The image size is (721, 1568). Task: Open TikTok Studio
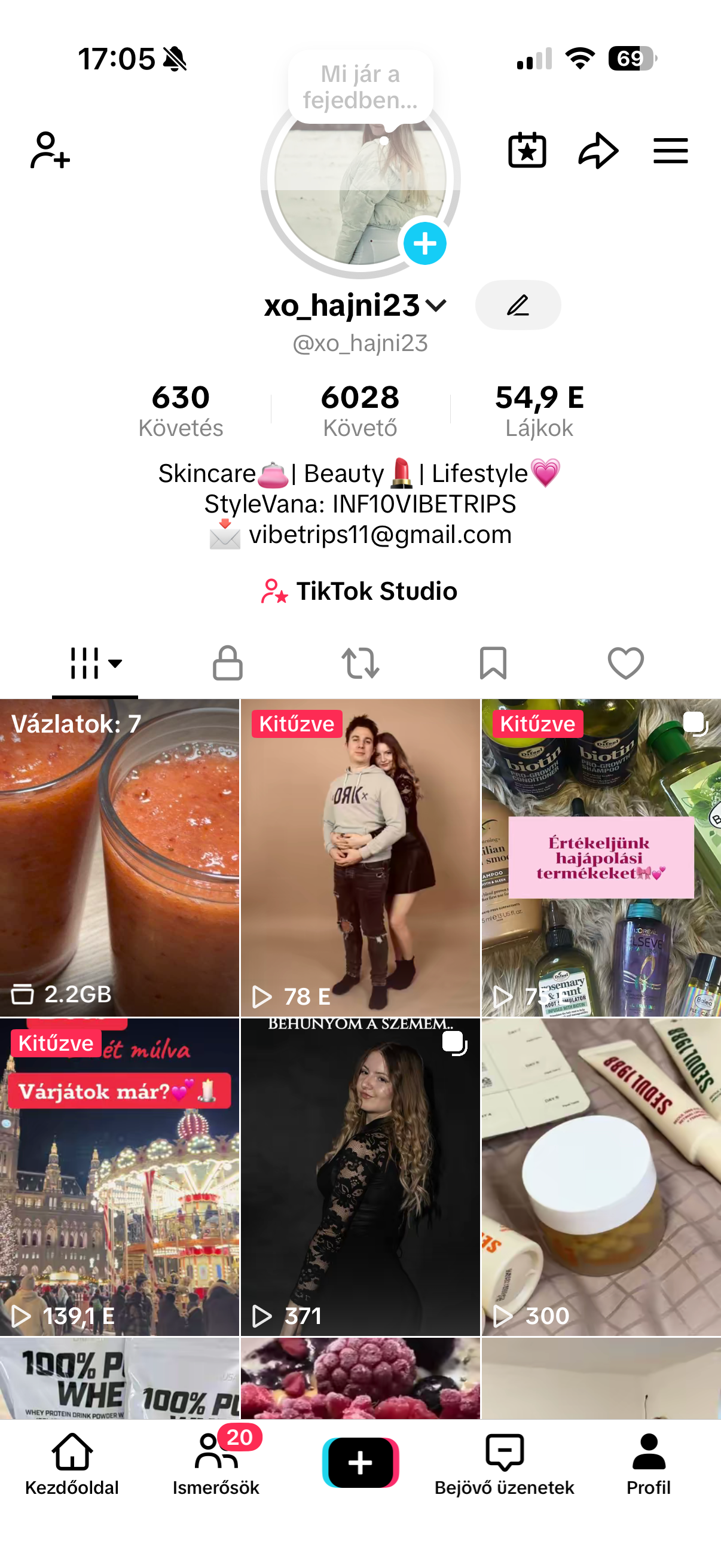[360, 591]
